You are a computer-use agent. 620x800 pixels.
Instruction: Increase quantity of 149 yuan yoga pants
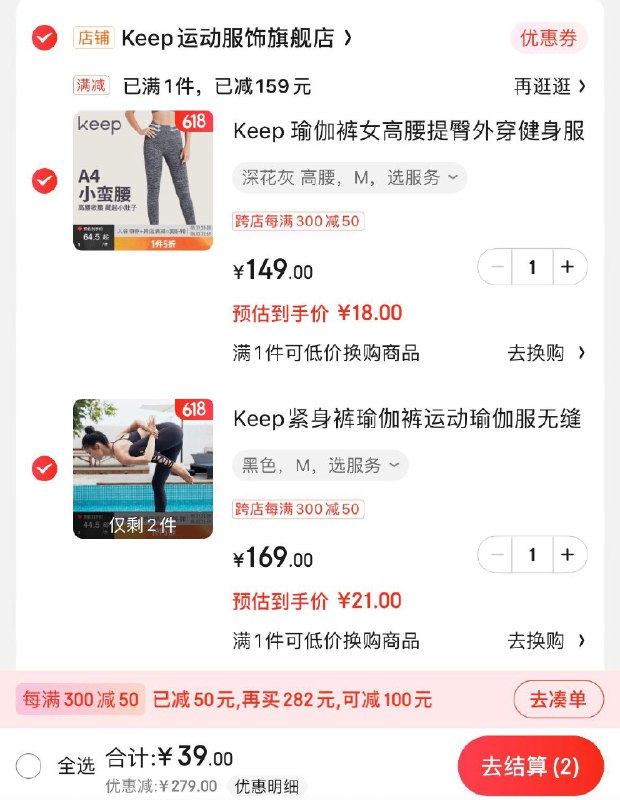(568, 267)
